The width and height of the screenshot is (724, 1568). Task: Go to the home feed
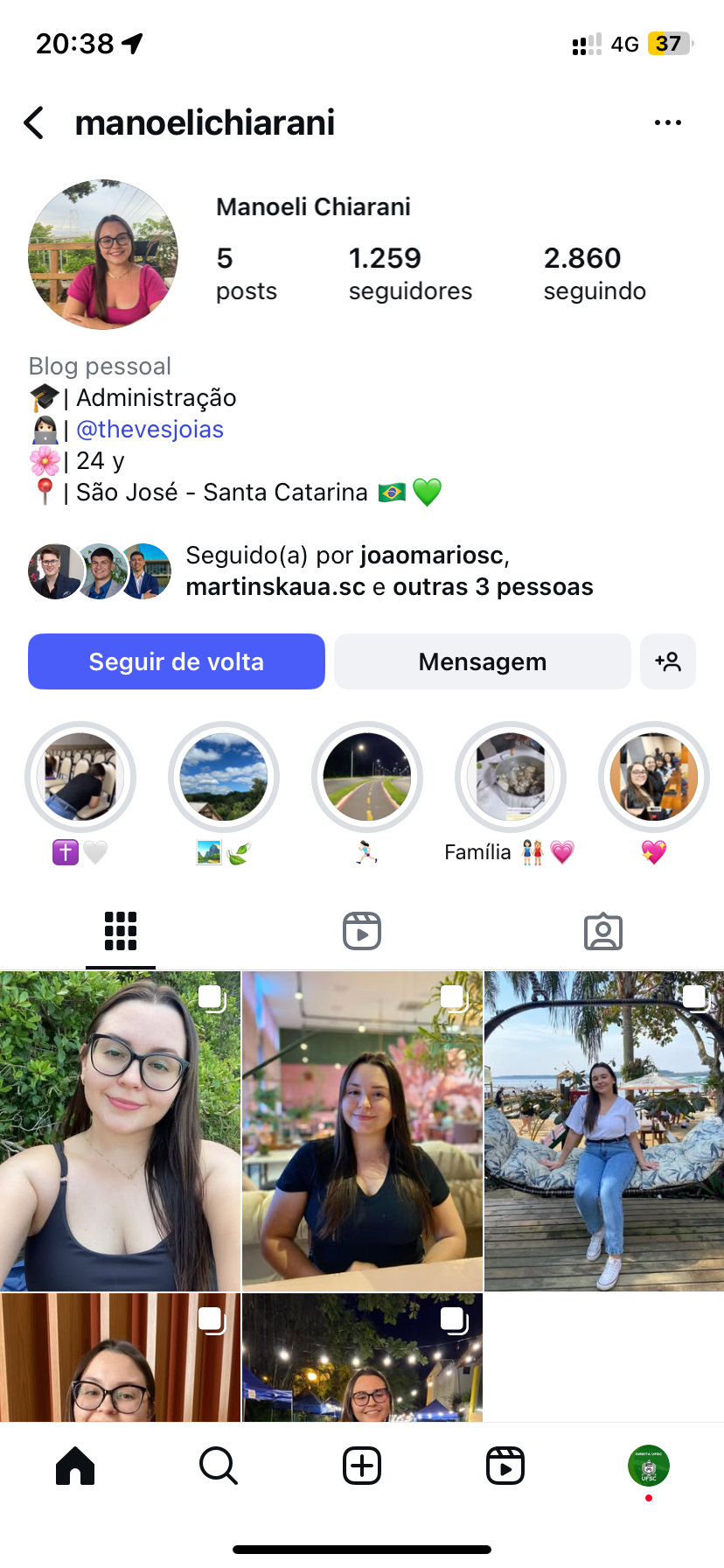pyautogui.click(x=75, y=1466)
